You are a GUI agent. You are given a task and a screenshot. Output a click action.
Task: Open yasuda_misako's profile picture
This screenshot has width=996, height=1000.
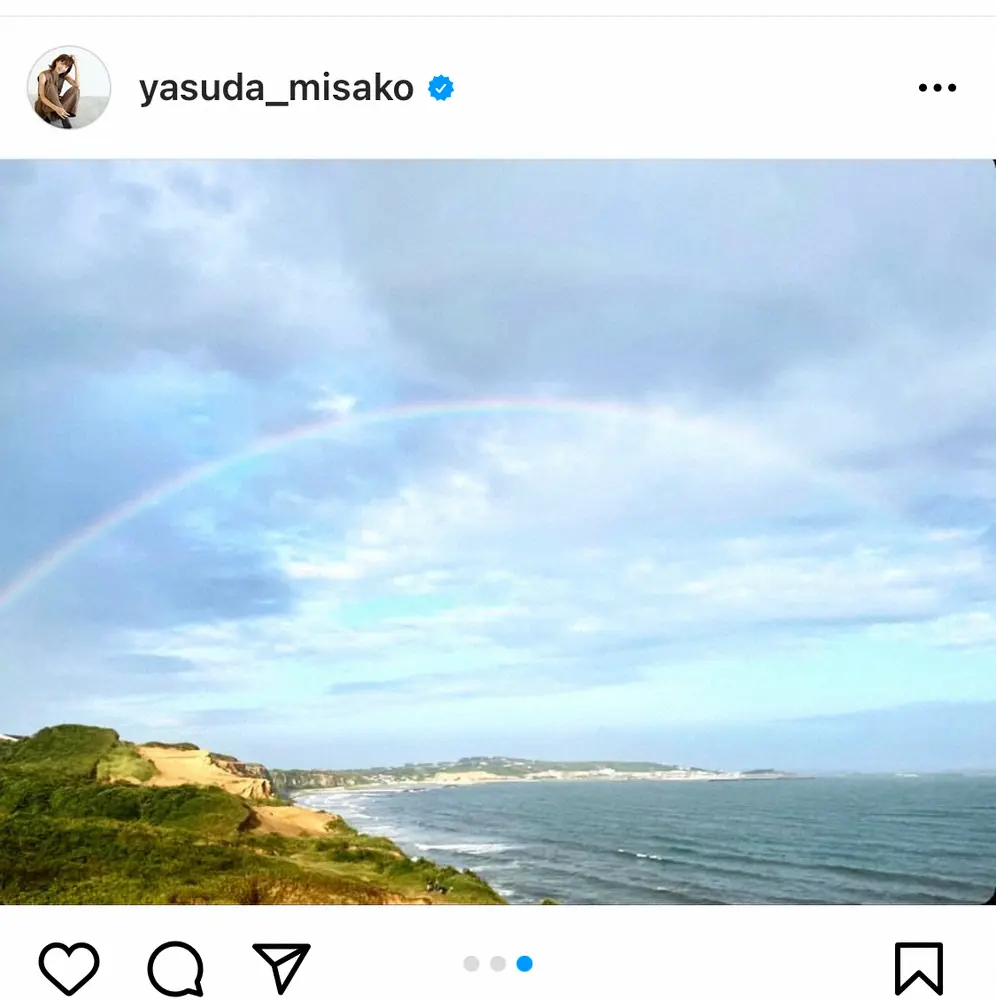(68, 88)
